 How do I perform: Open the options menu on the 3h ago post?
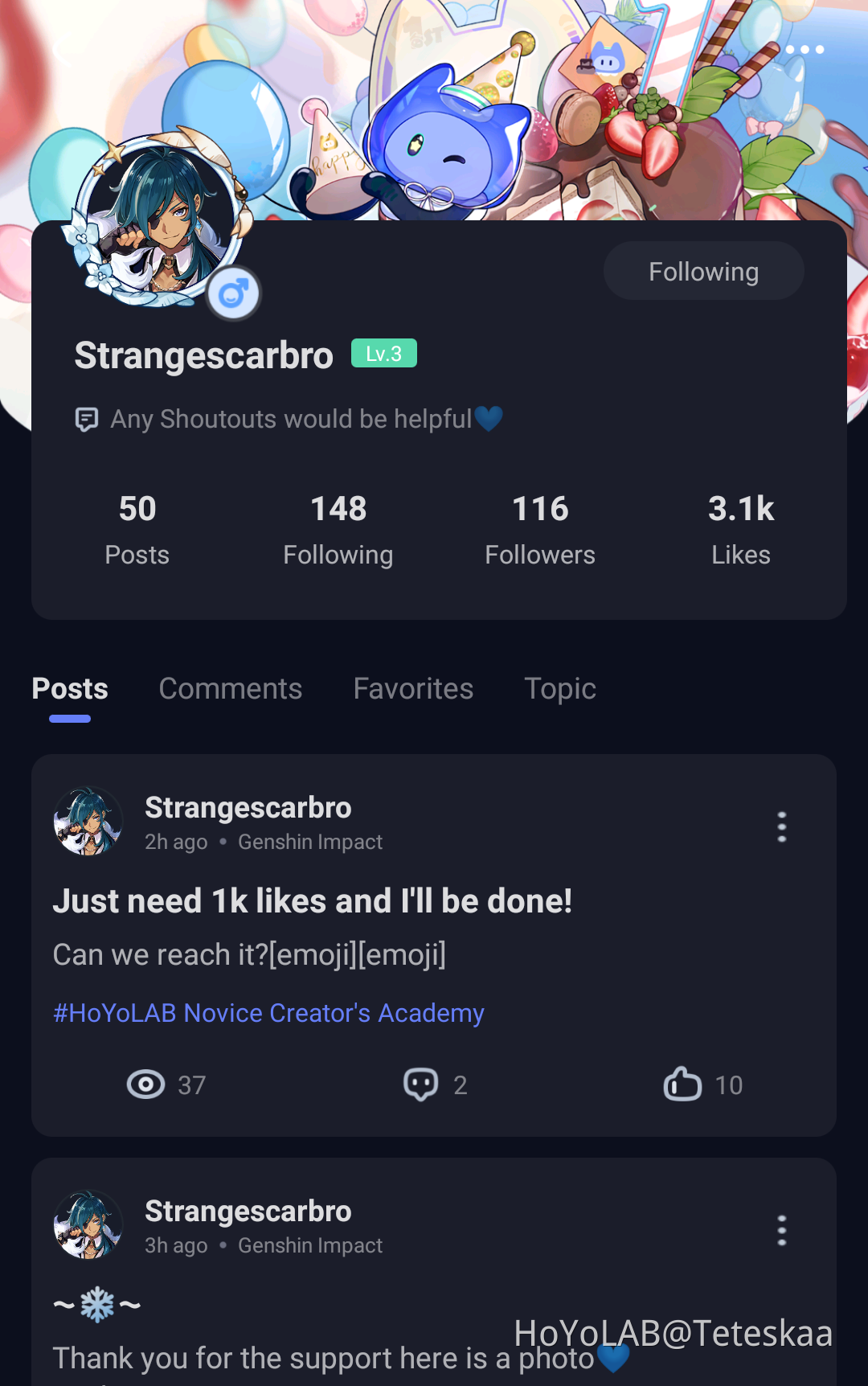tap(781, 1229)
